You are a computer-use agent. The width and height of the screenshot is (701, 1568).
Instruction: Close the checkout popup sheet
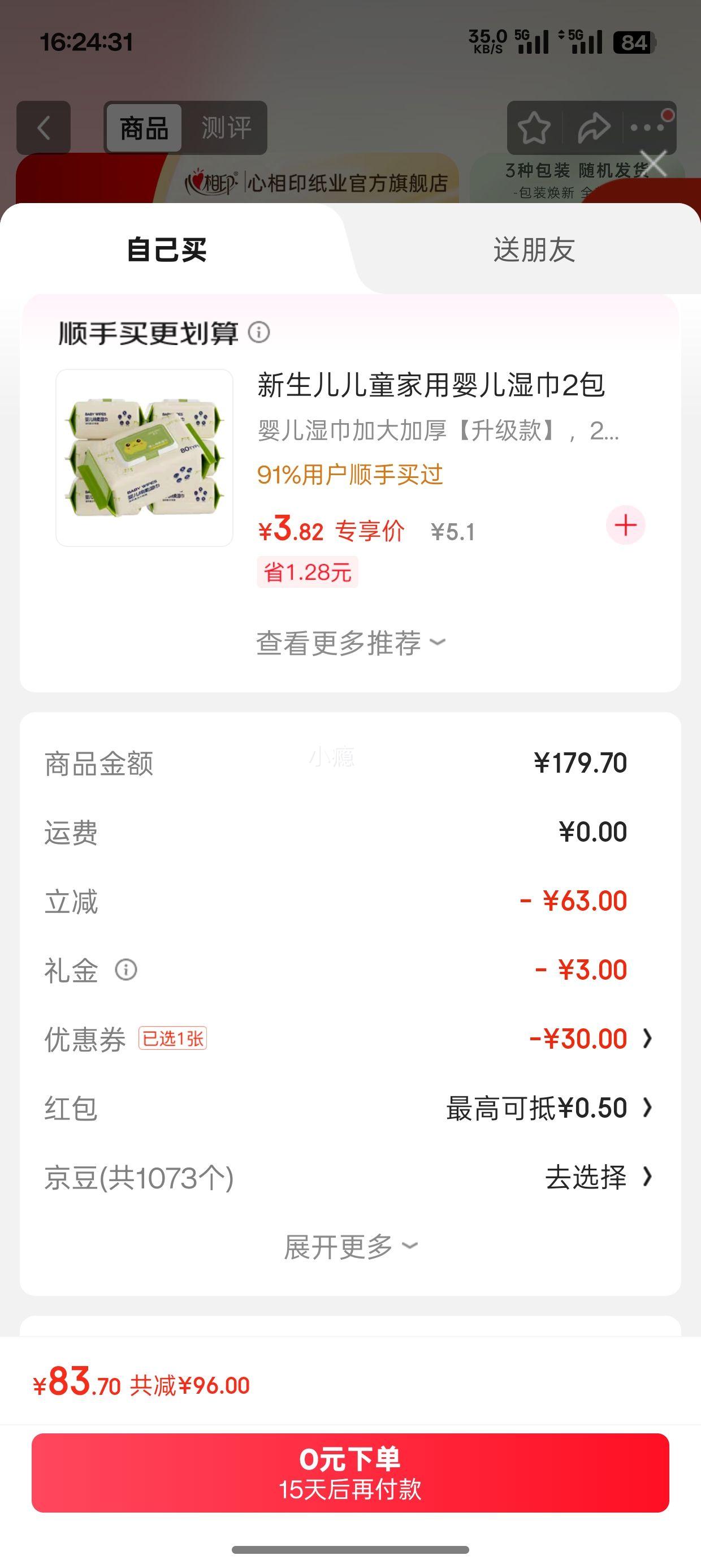click(654, 163)
